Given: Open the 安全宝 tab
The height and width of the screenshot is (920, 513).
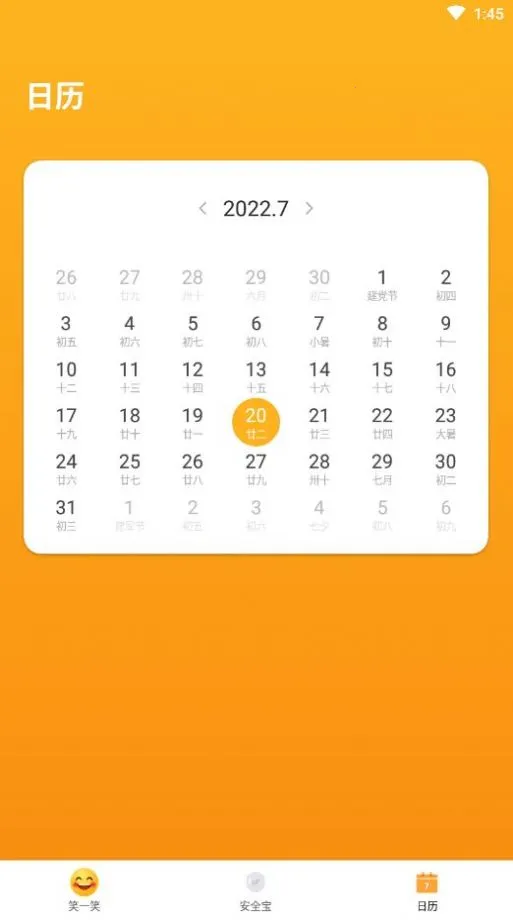Looking at the screenshot, I should coord(255,889).
